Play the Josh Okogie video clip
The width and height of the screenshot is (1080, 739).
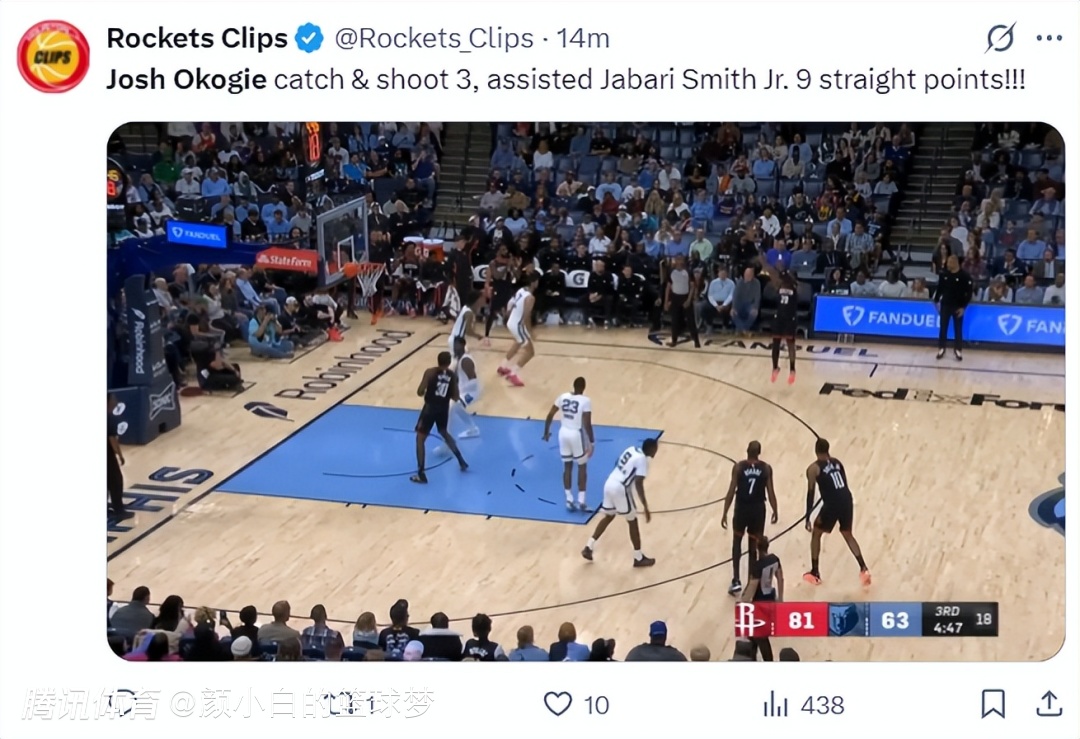tap(585, 390)
